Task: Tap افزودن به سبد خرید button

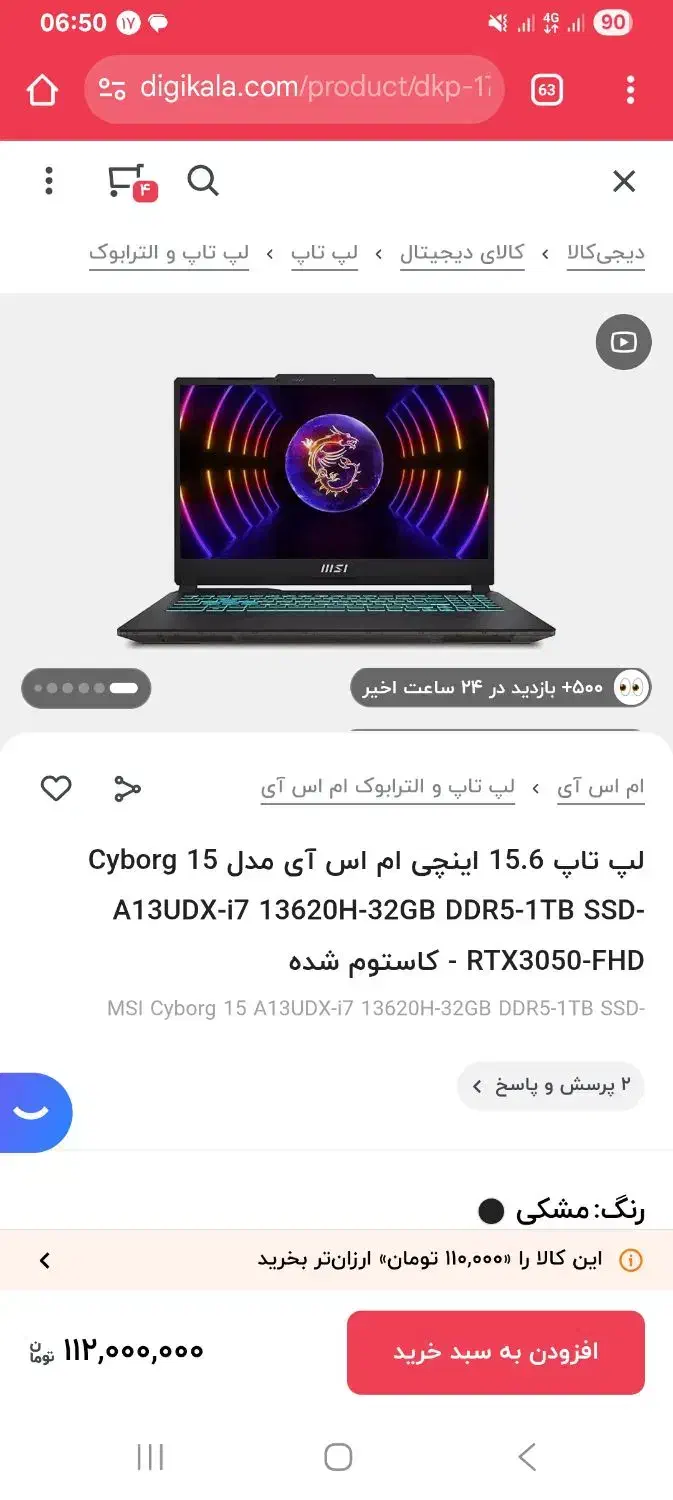Action: [496, 1352]
